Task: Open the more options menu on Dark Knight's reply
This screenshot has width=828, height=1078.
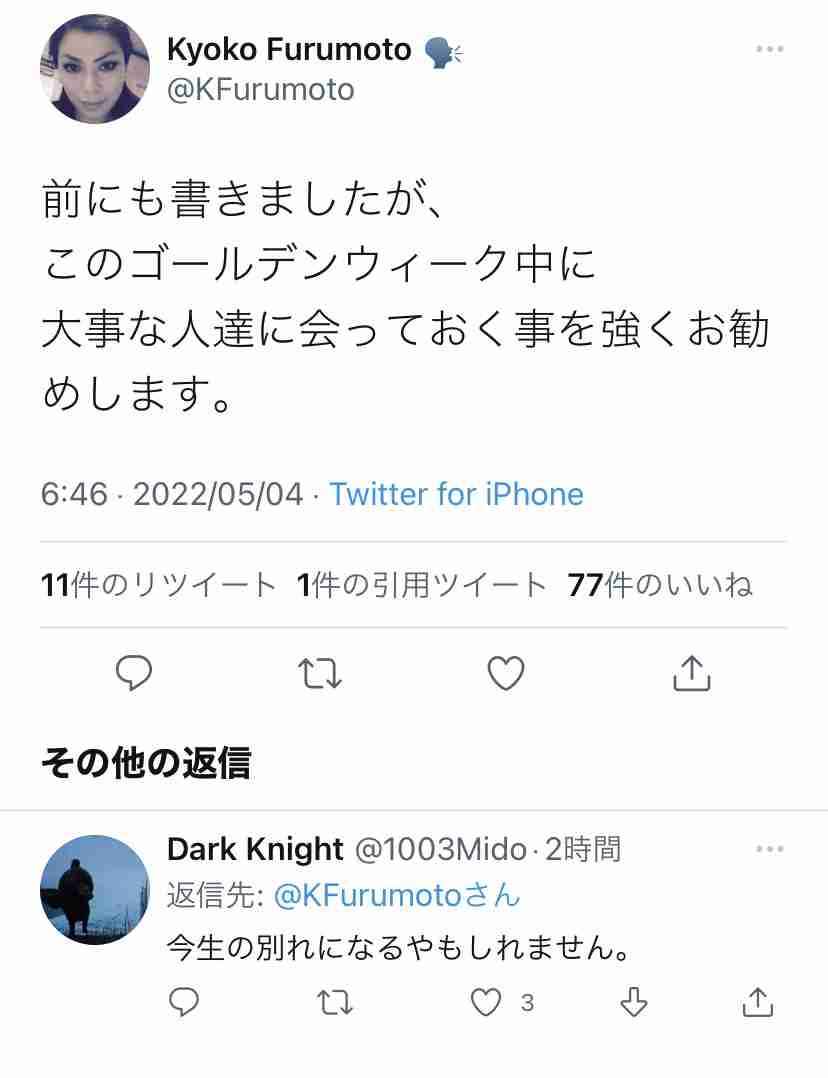Action: click(770, 847)
